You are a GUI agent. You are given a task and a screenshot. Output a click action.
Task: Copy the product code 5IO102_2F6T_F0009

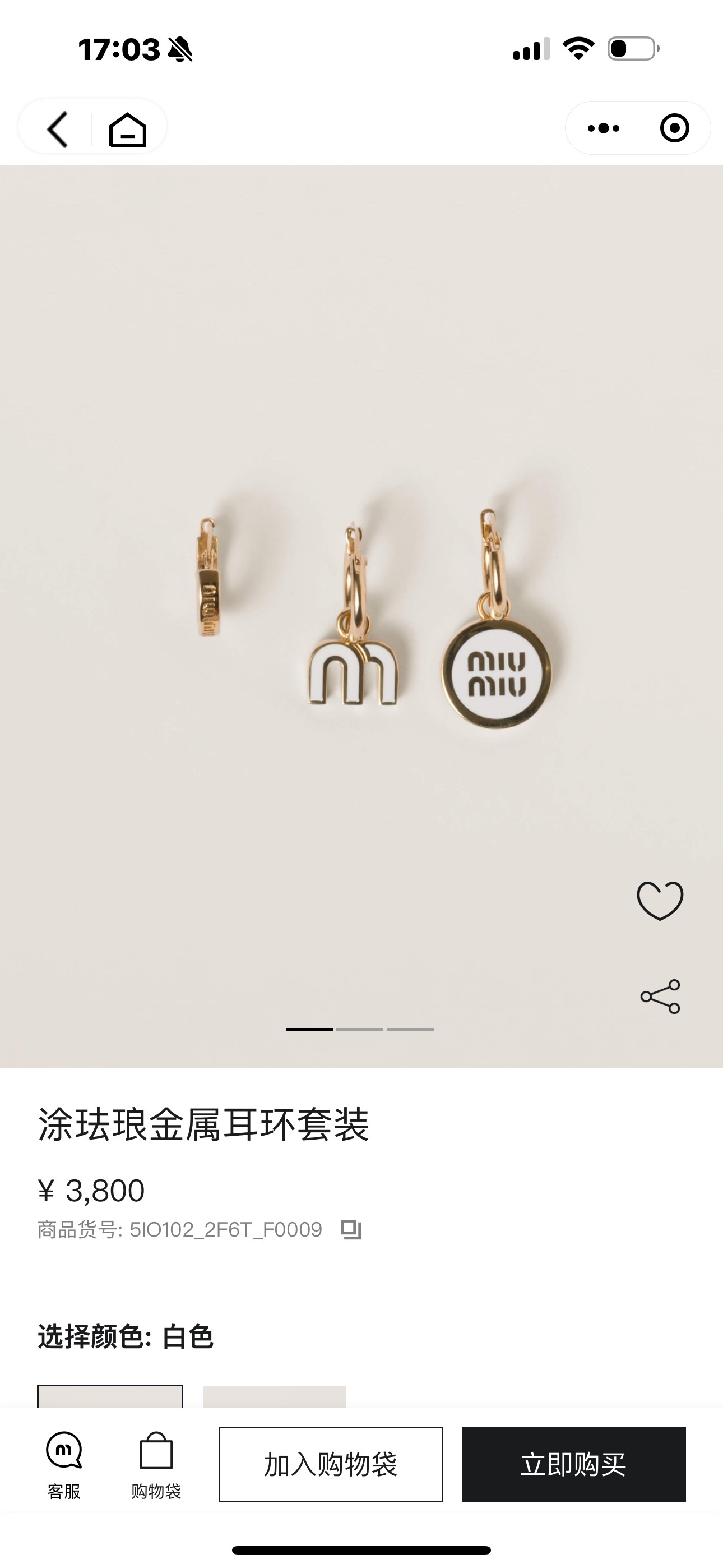point(351,1230)
